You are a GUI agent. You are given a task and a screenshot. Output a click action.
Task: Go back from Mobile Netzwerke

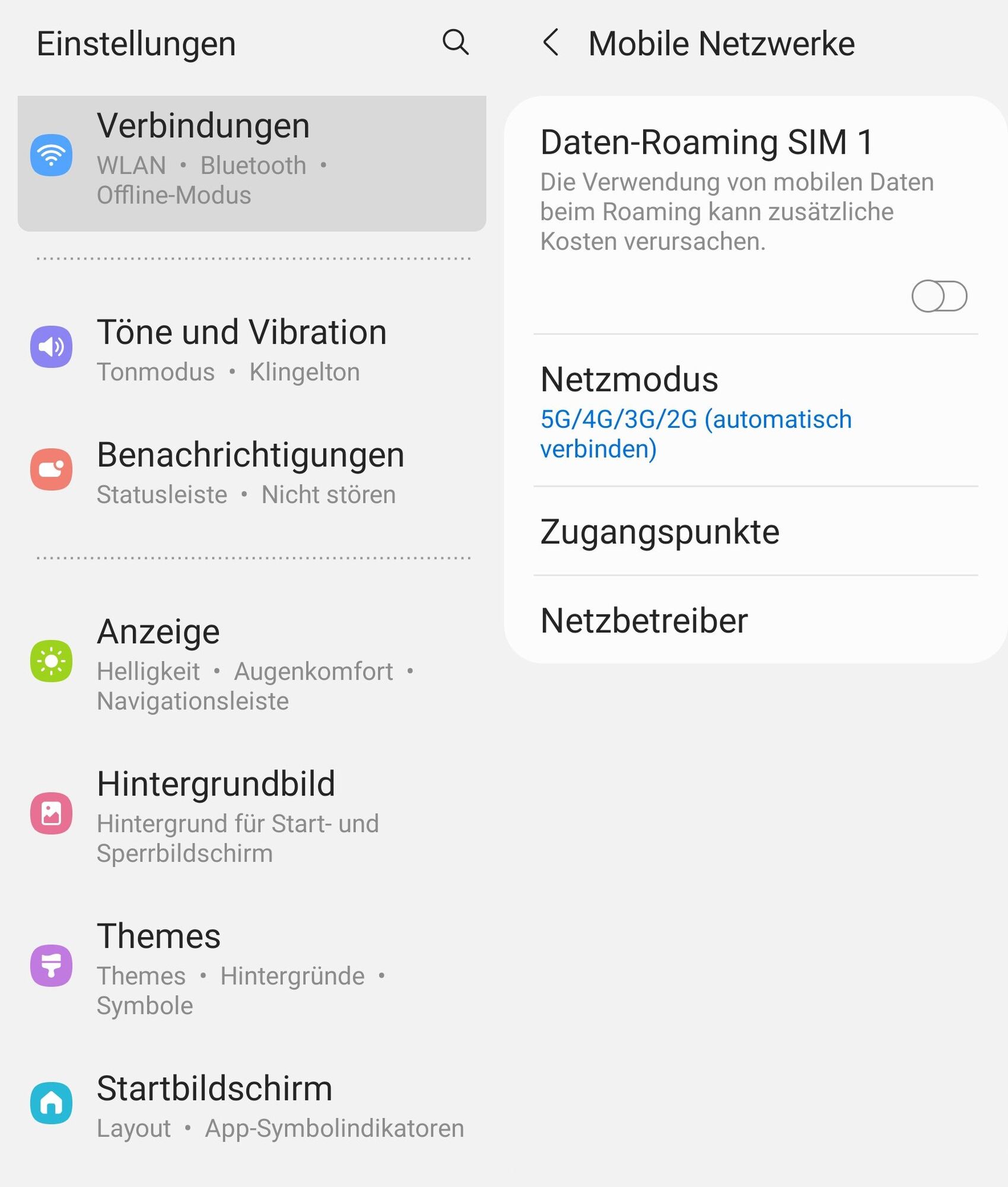551,43
